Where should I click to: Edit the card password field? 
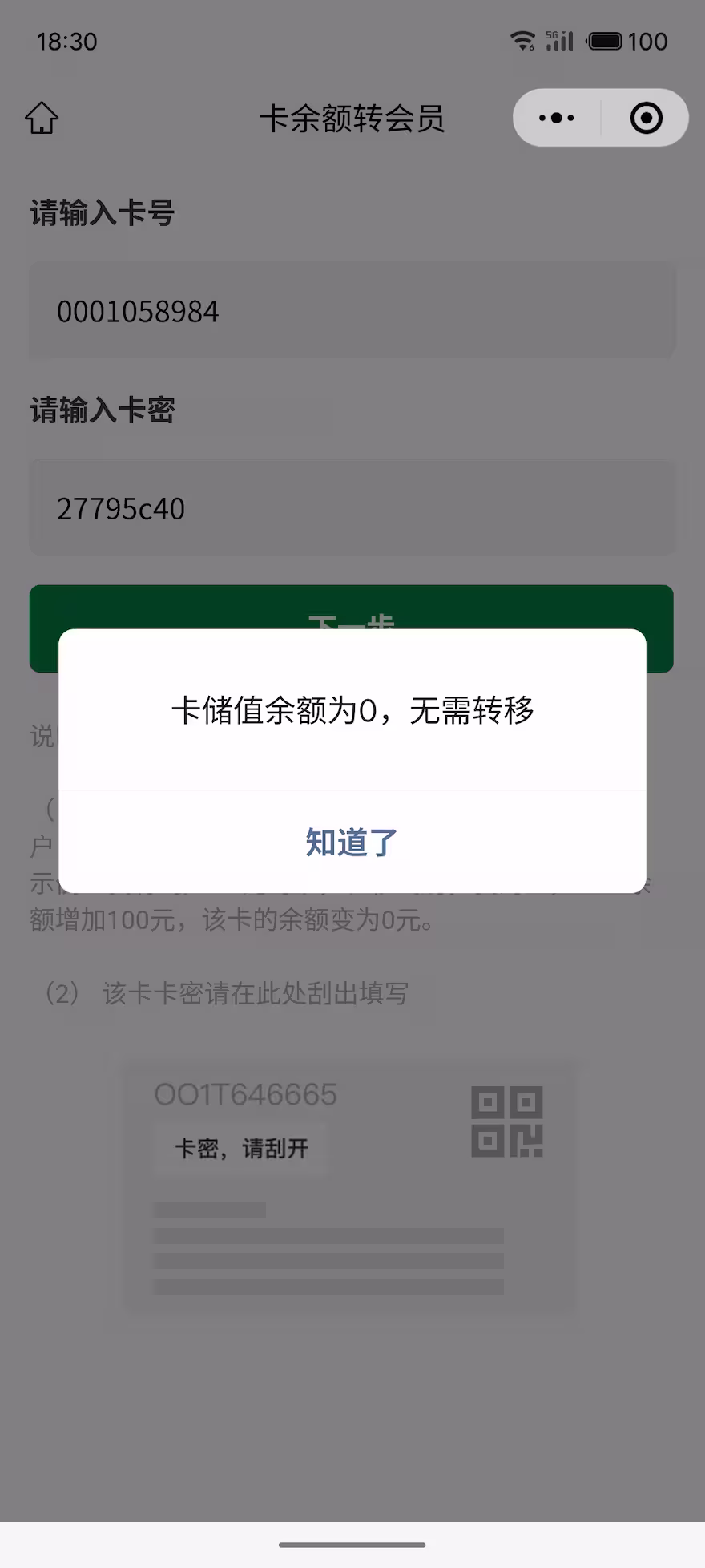tap(352, 508)
